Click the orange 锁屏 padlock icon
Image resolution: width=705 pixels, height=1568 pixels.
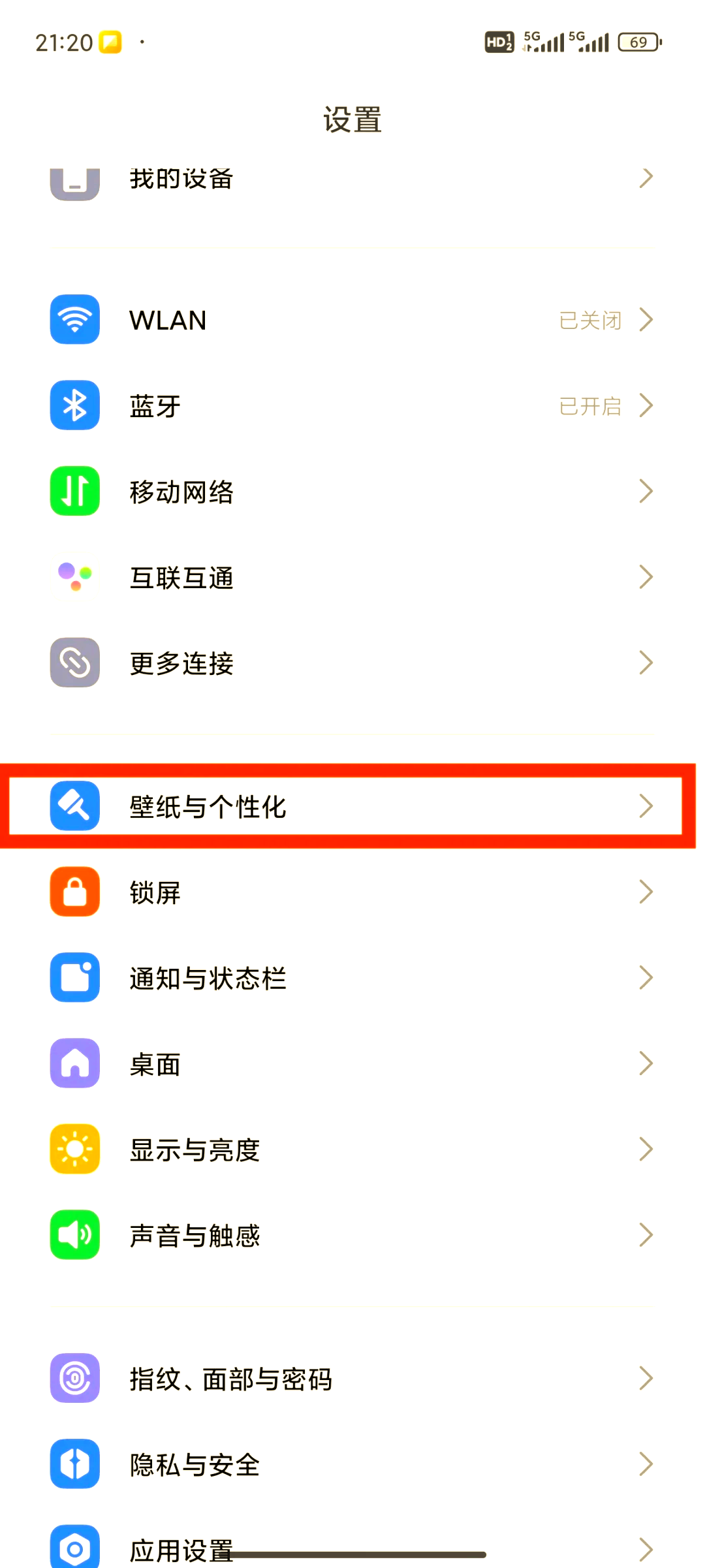[74, 892]
